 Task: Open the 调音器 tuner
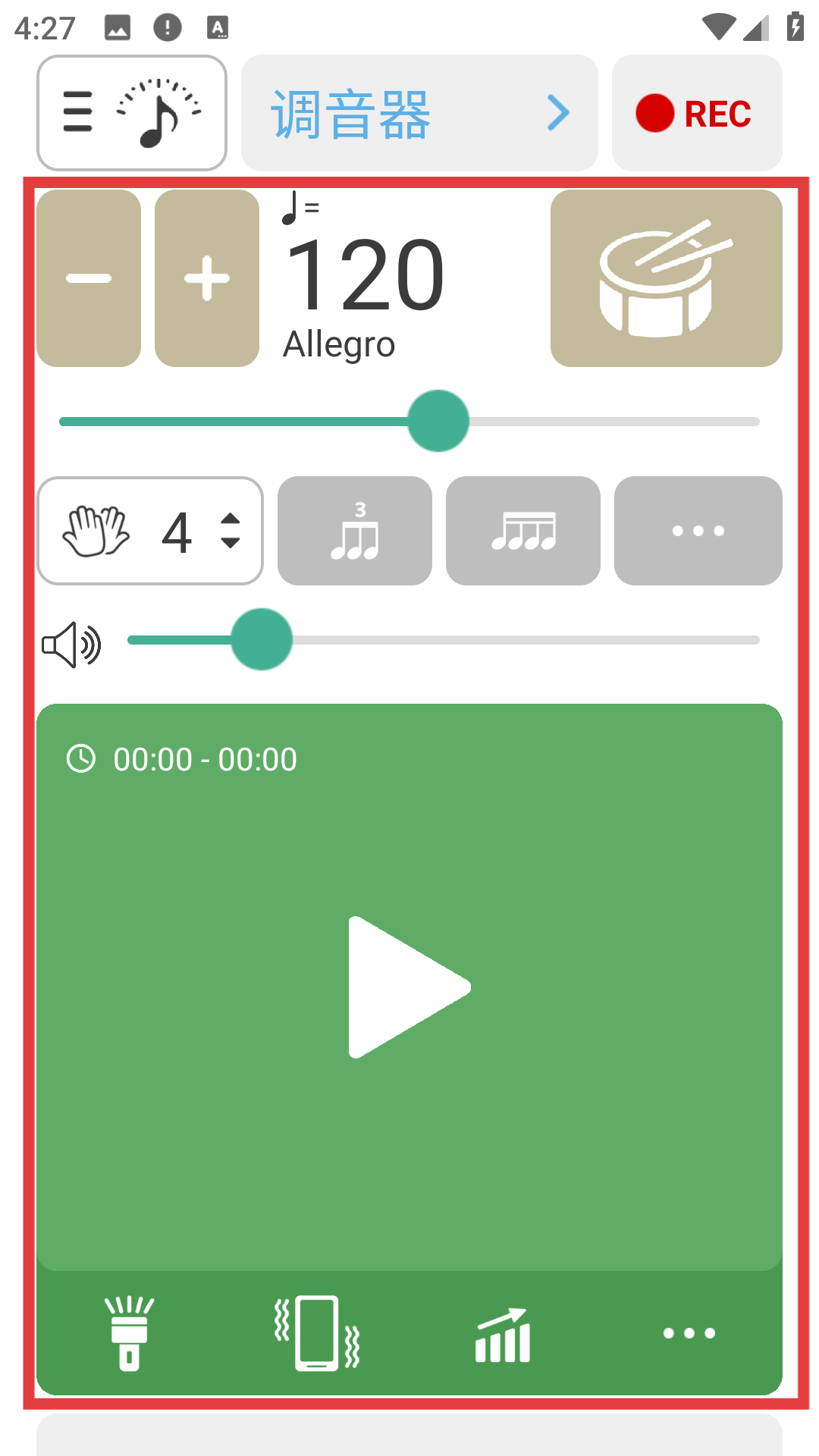point(419,113)
